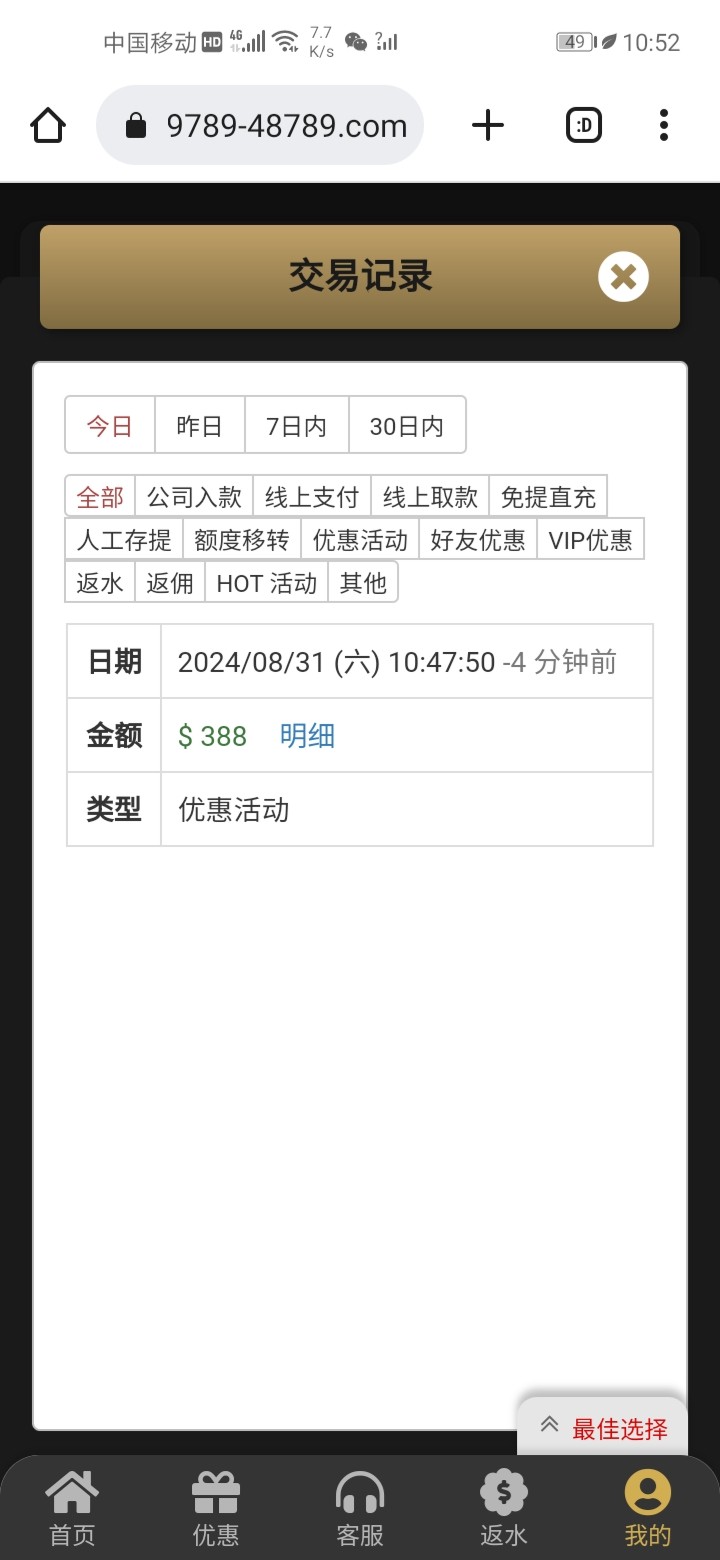Select the 7日内 date filter
The height and width of the screenshot is (1560, 720).
[296, 426]
